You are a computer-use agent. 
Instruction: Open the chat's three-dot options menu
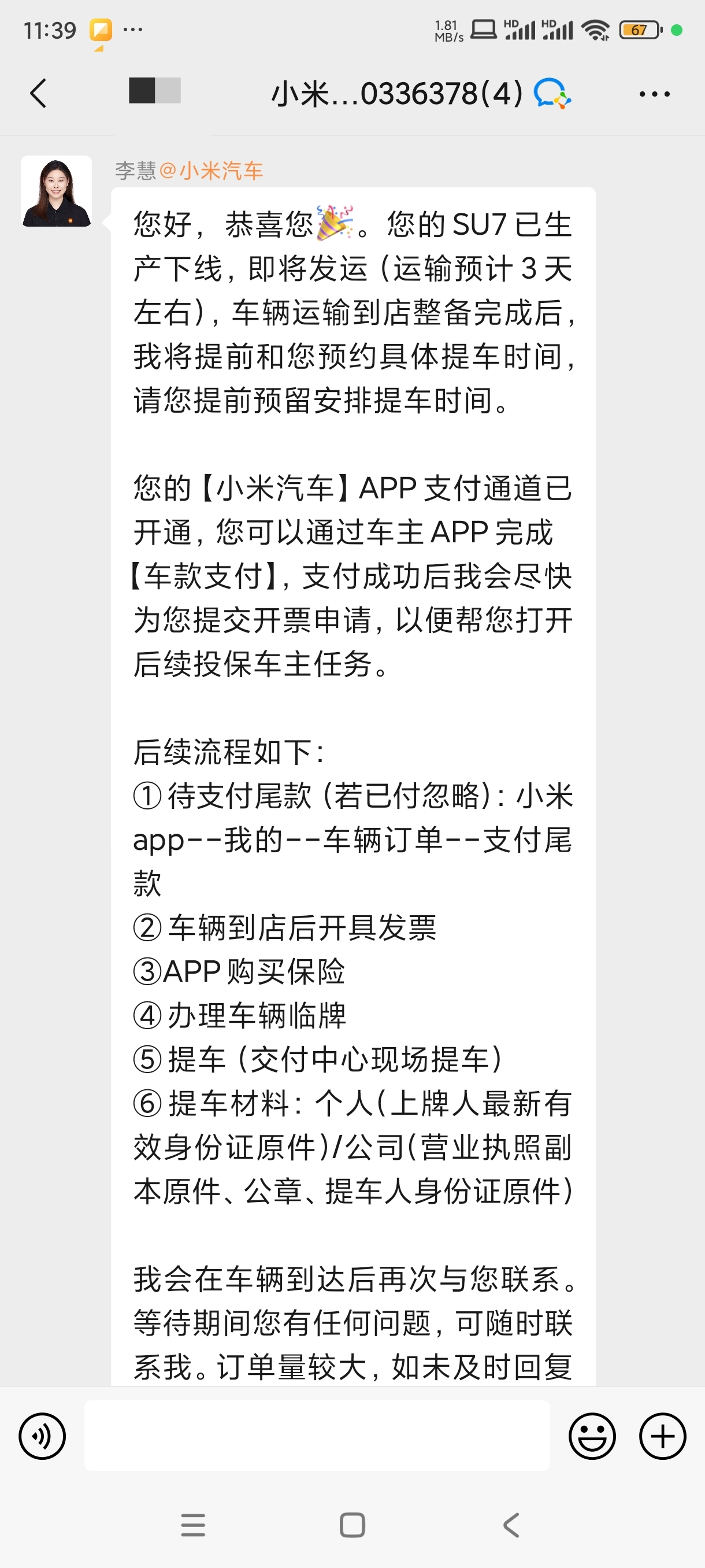click(654, 94)
